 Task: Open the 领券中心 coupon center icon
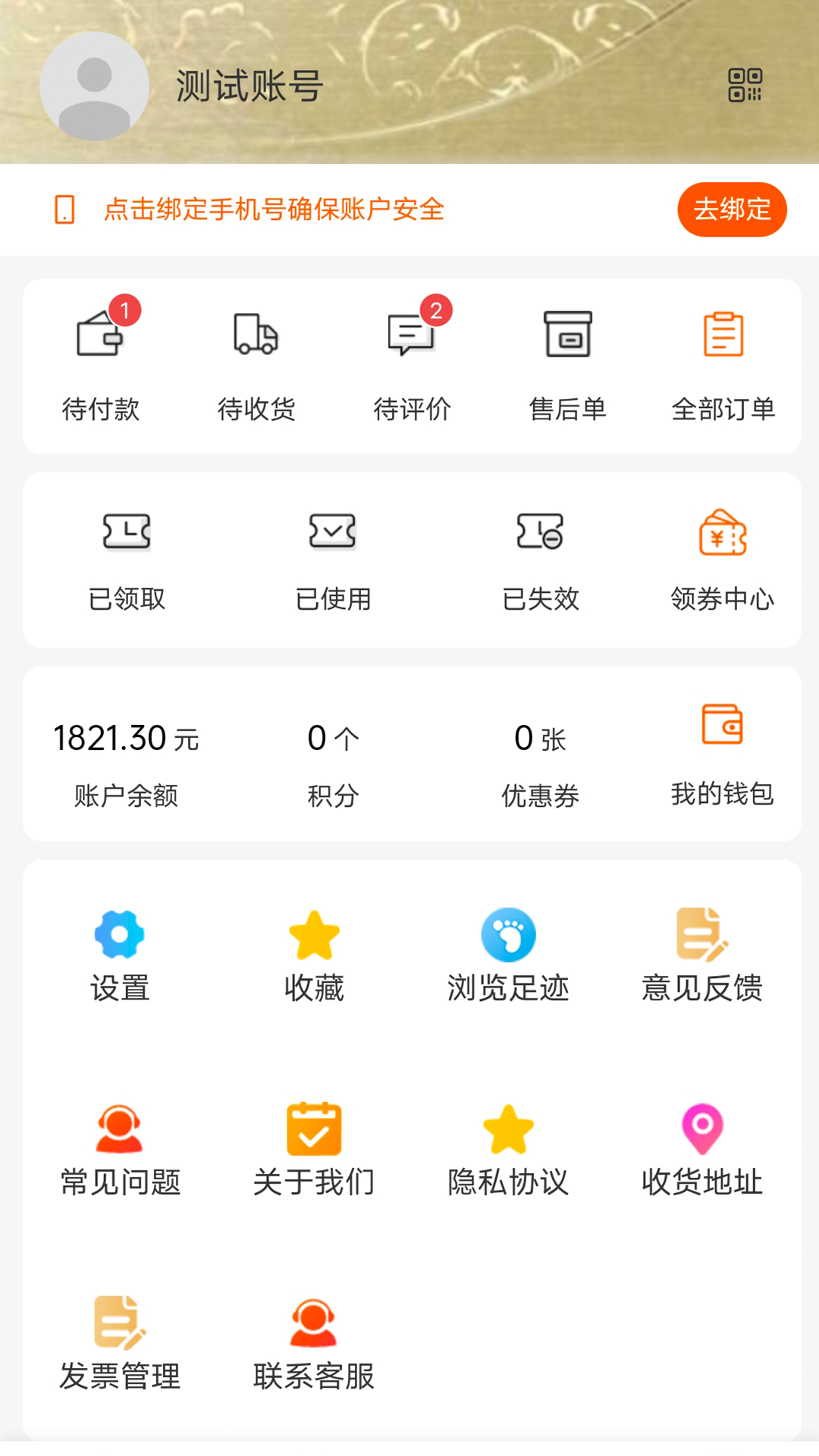pos(723,535)
